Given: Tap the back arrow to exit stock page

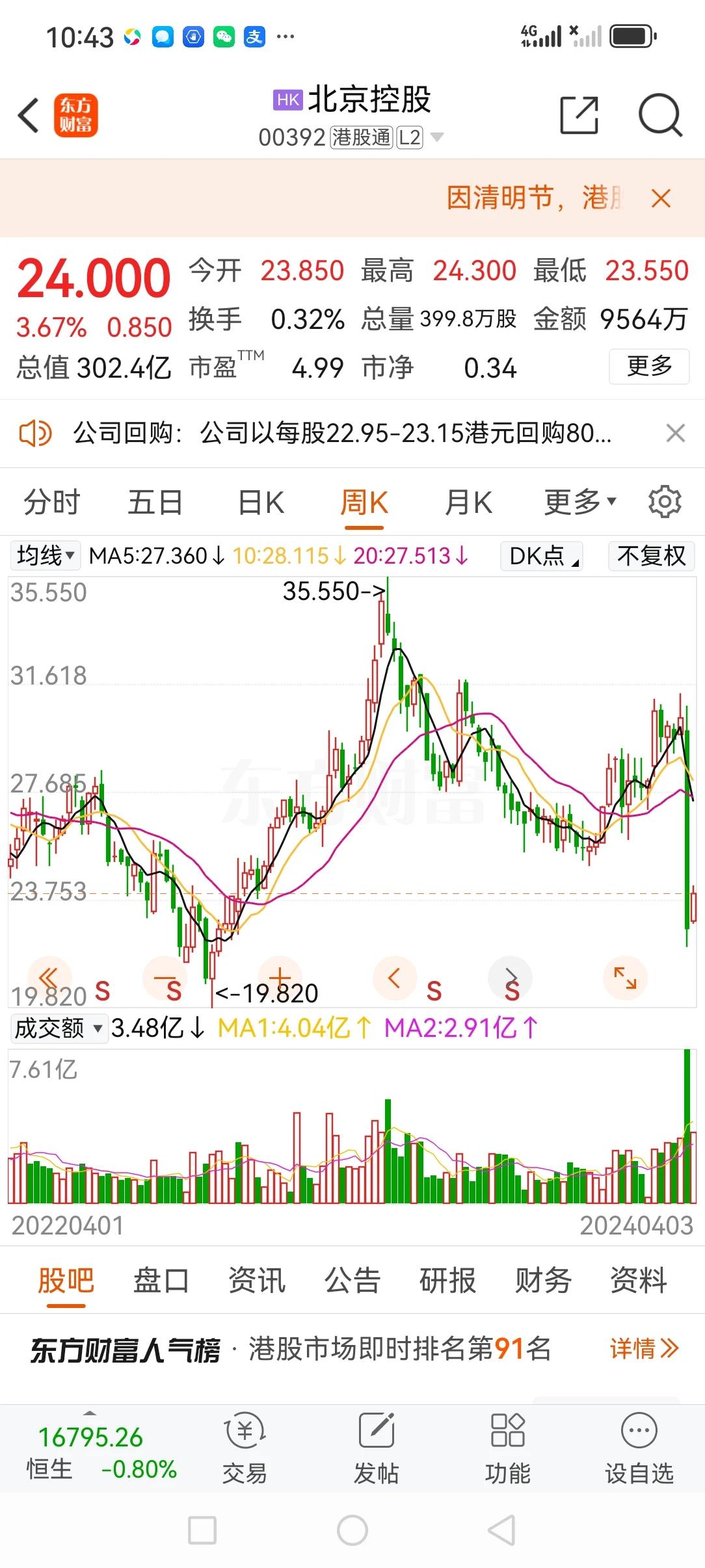Looking at the screenshot, I should tap(27, 115).
